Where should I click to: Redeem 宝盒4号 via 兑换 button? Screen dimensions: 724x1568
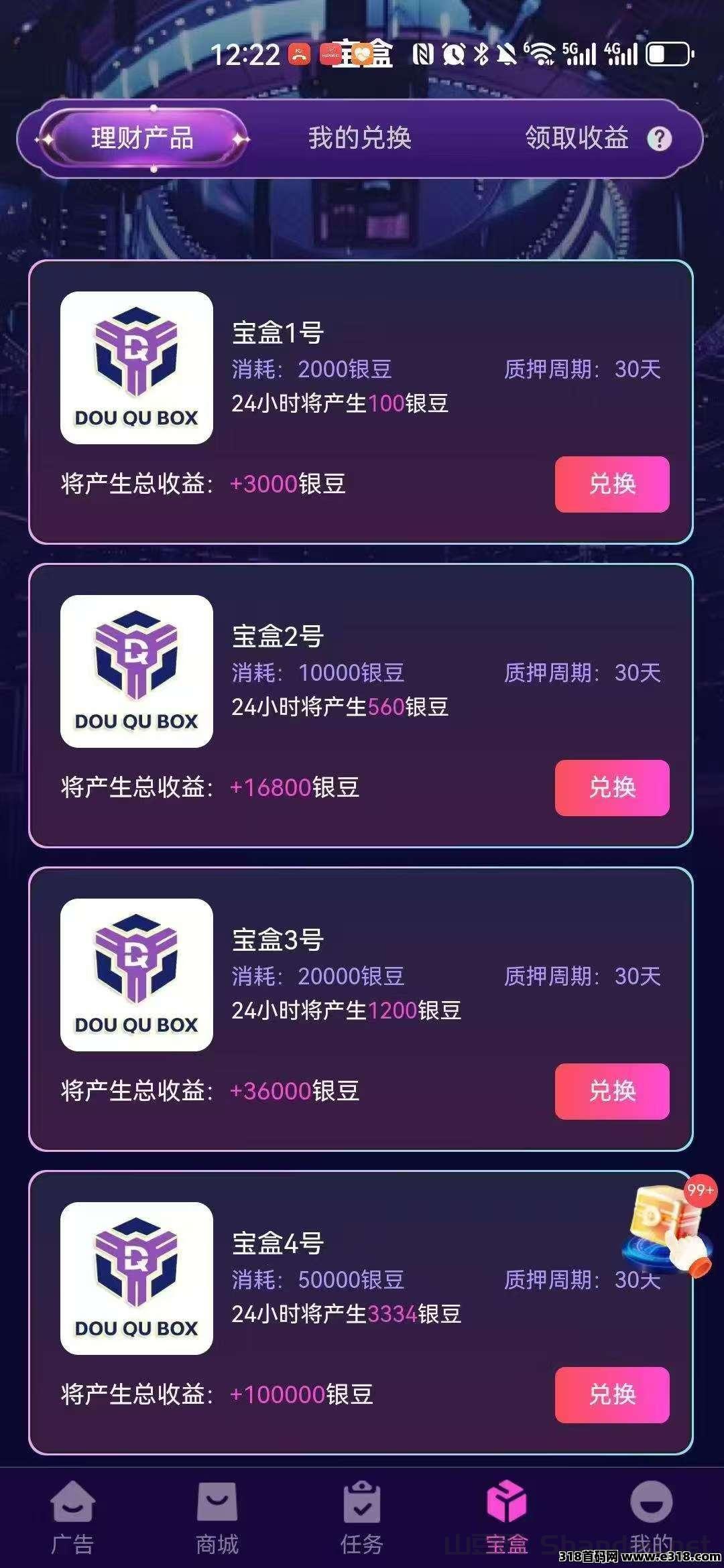pos(611,1395)
